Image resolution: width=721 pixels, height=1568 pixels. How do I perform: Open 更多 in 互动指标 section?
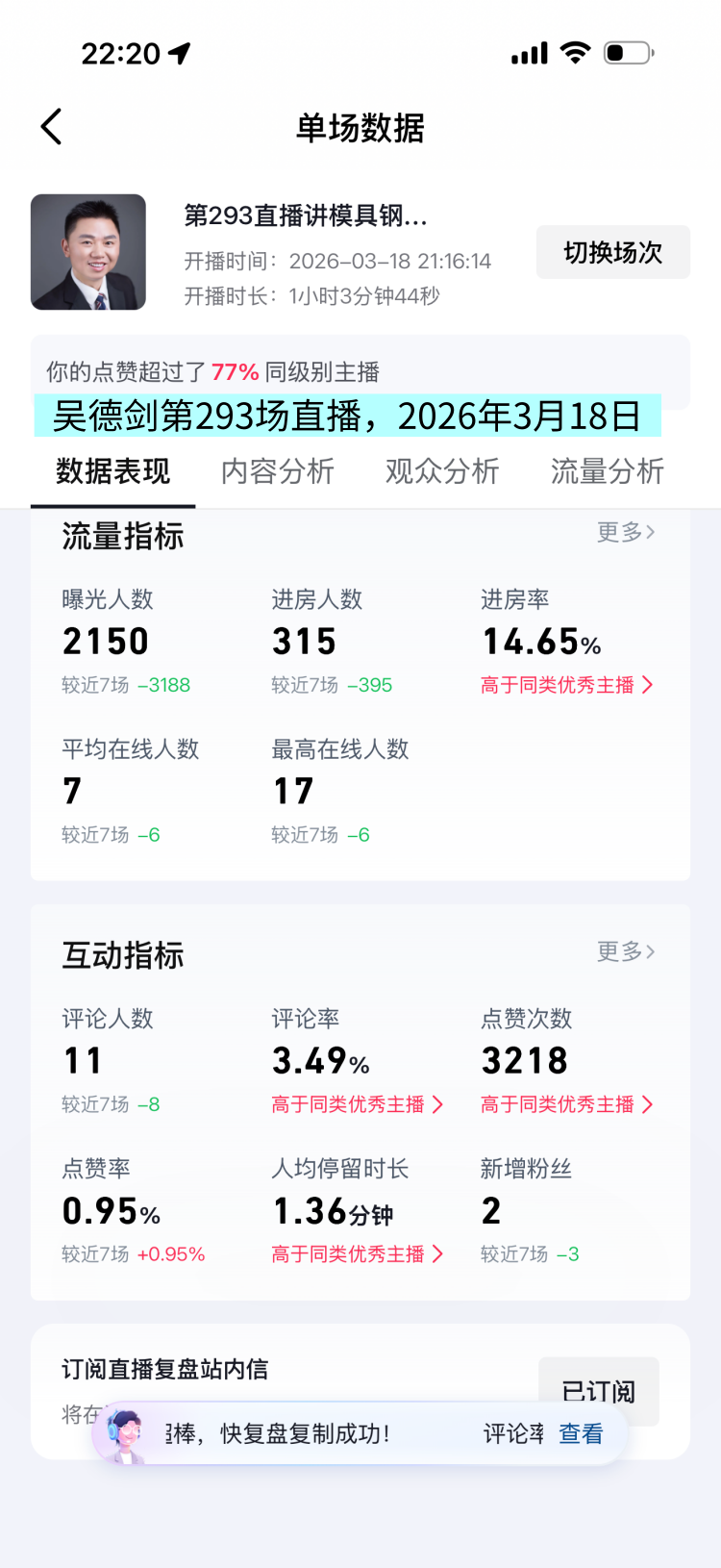pos(625,951)
